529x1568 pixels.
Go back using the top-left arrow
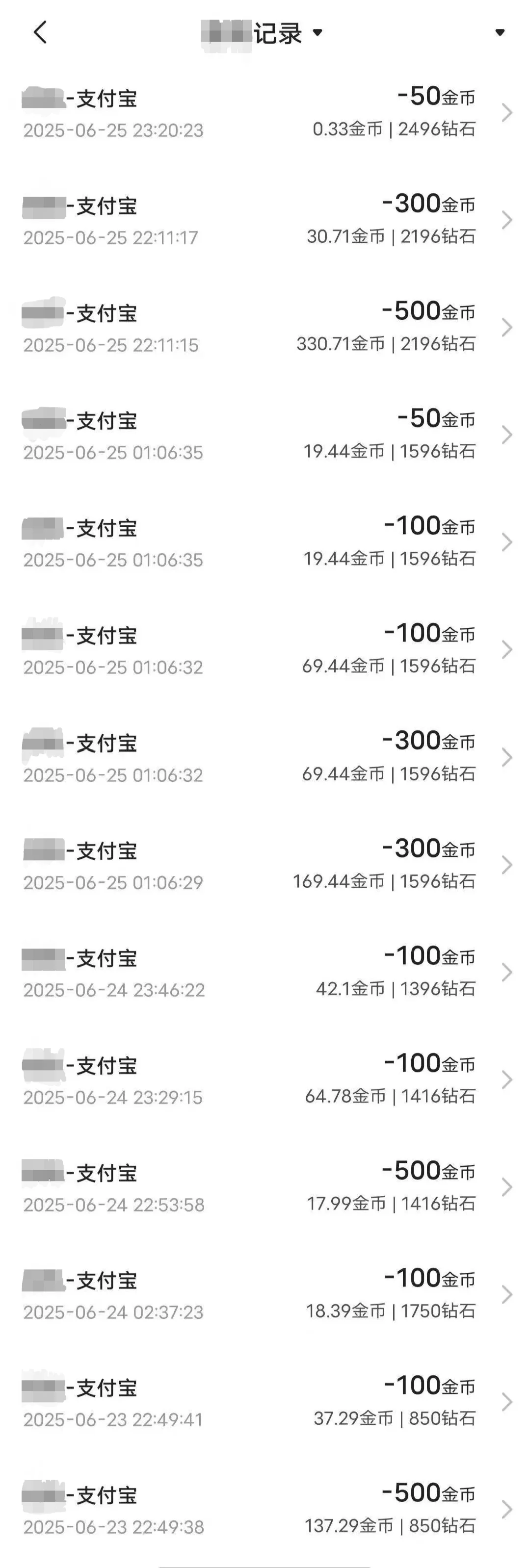click(x=40, y=32)
